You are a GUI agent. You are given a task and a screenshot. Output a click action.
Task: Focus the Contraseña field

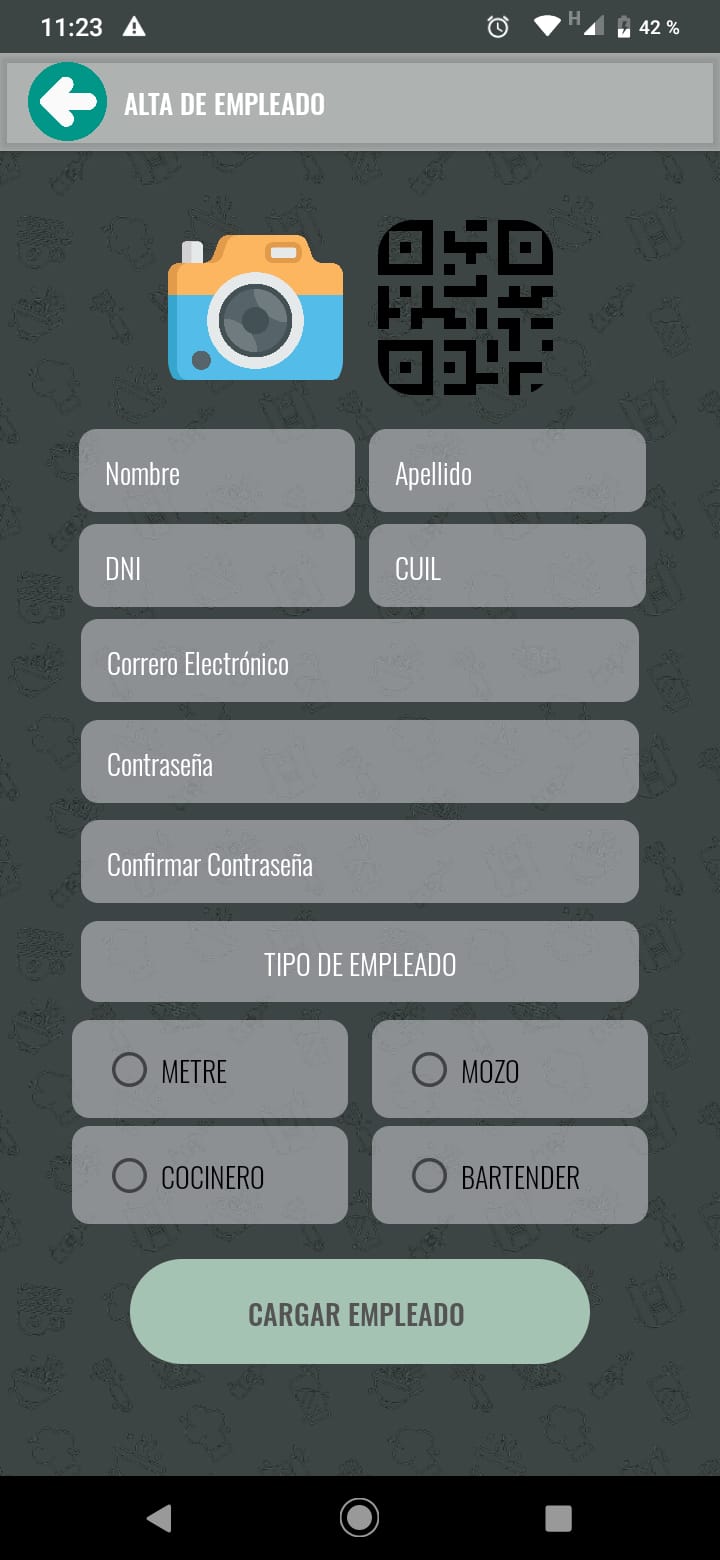coord(360,762)
